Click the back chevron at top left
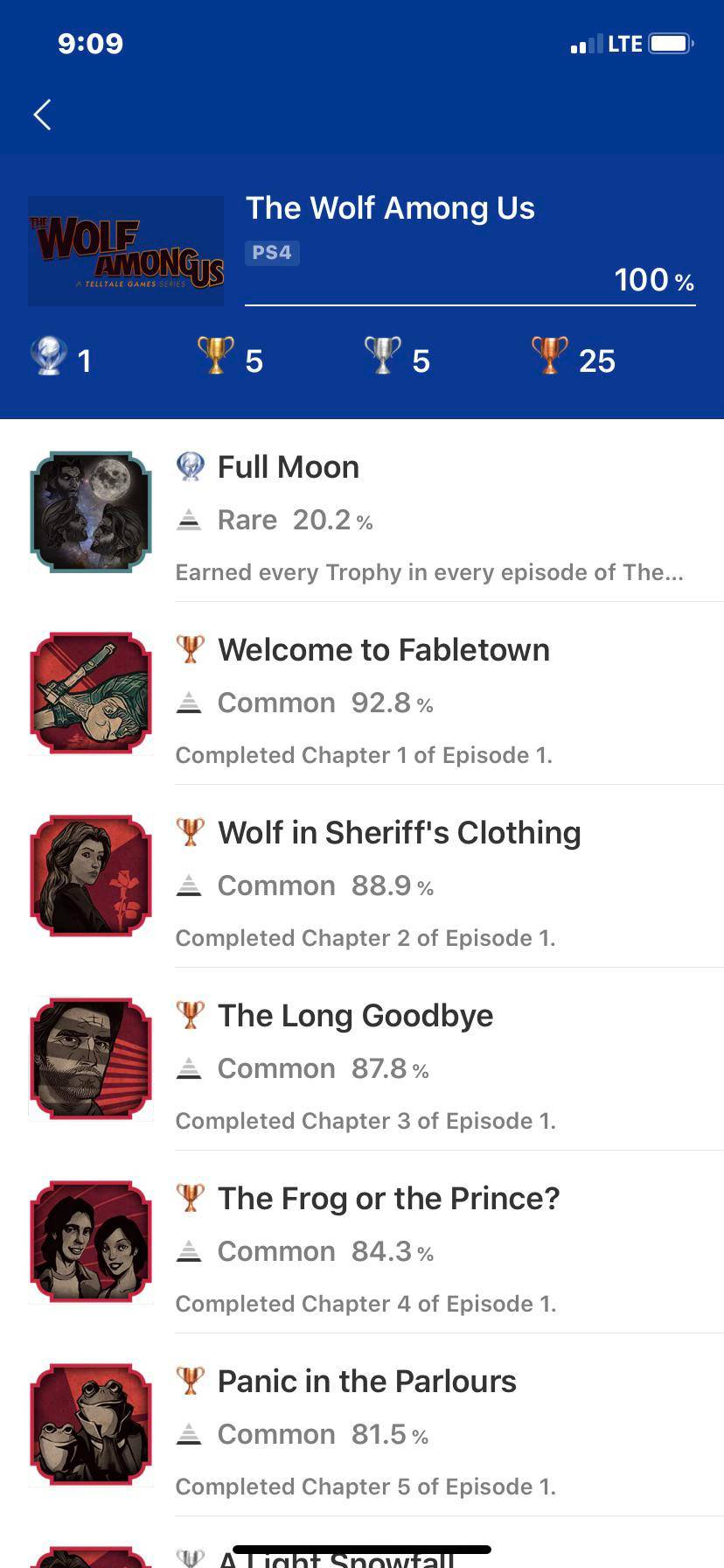Screen dimensions: 724x1568 [x=41, y=114]
